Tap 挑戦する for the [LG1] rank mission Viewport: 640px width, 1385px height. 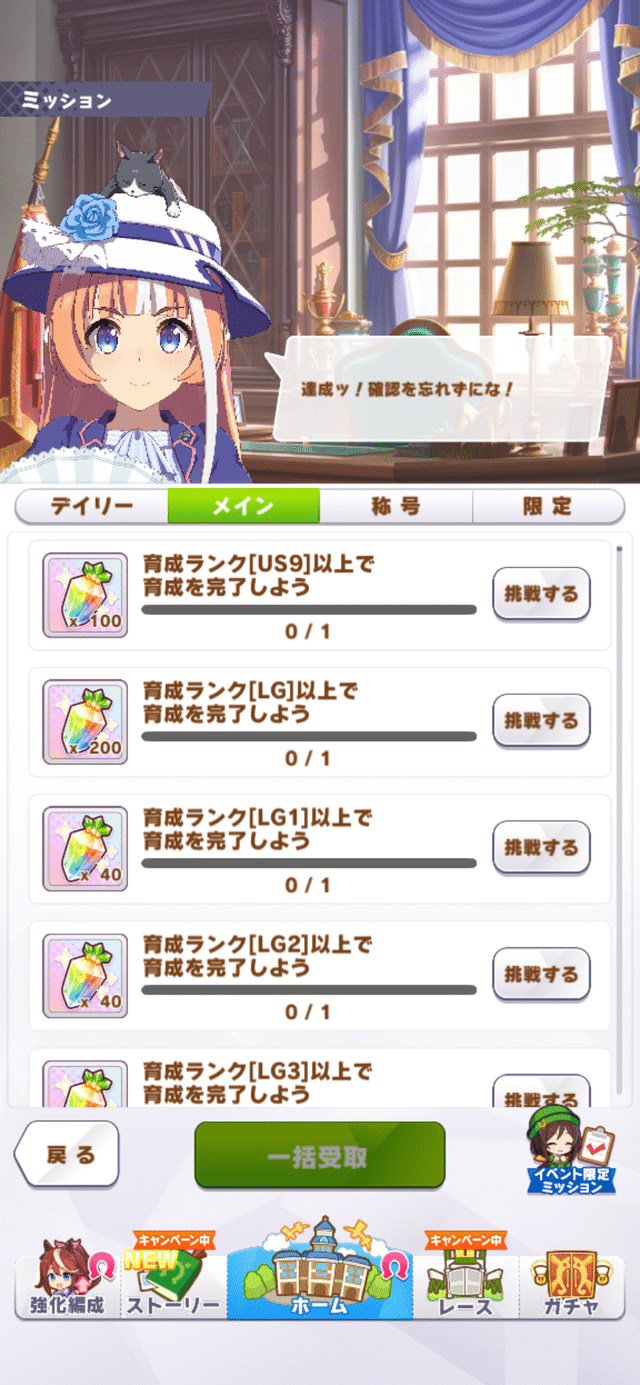click(x=541, y=848)
